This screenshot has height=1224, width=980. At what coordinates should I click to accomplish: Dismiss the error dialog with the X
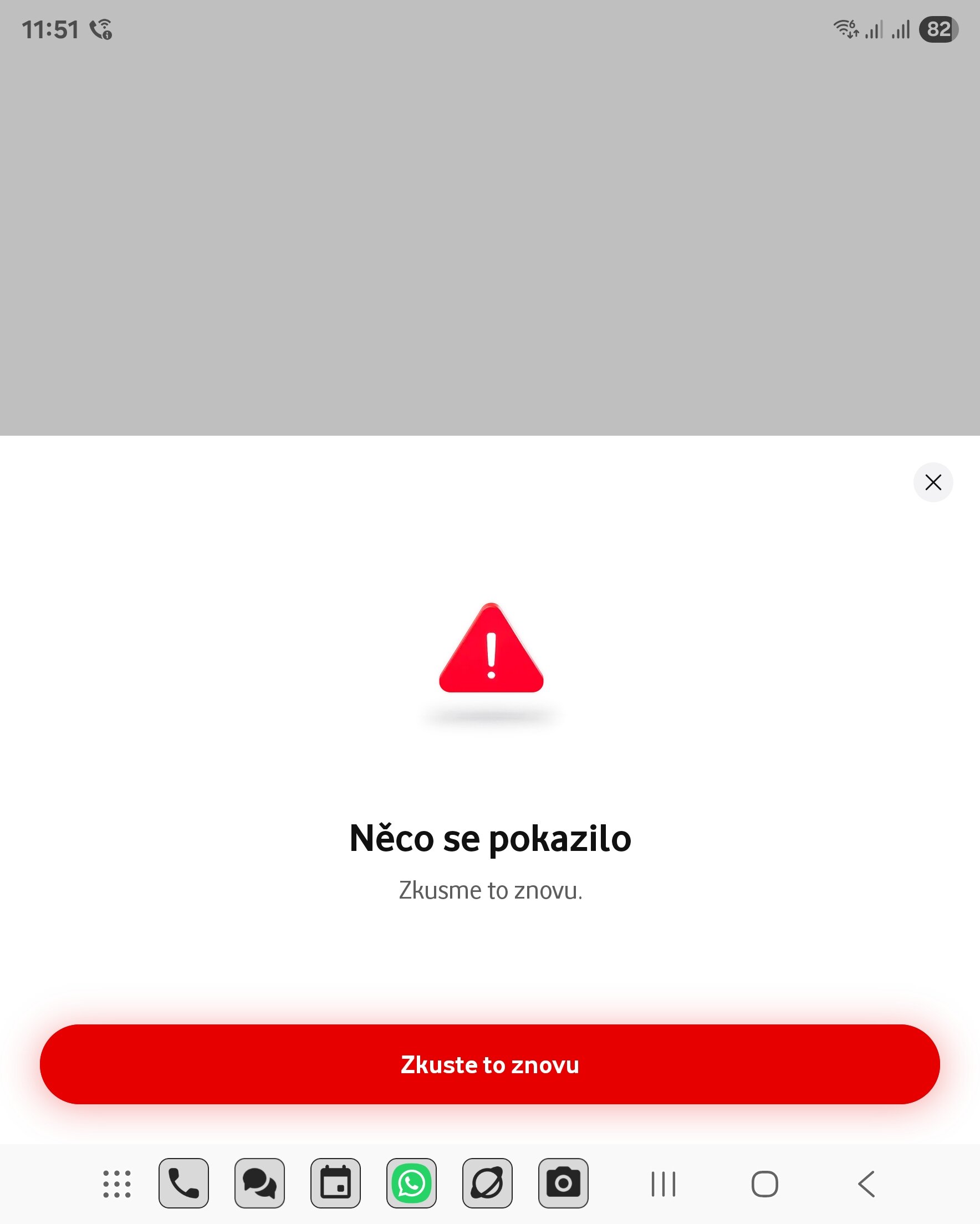tap(933, 483)
